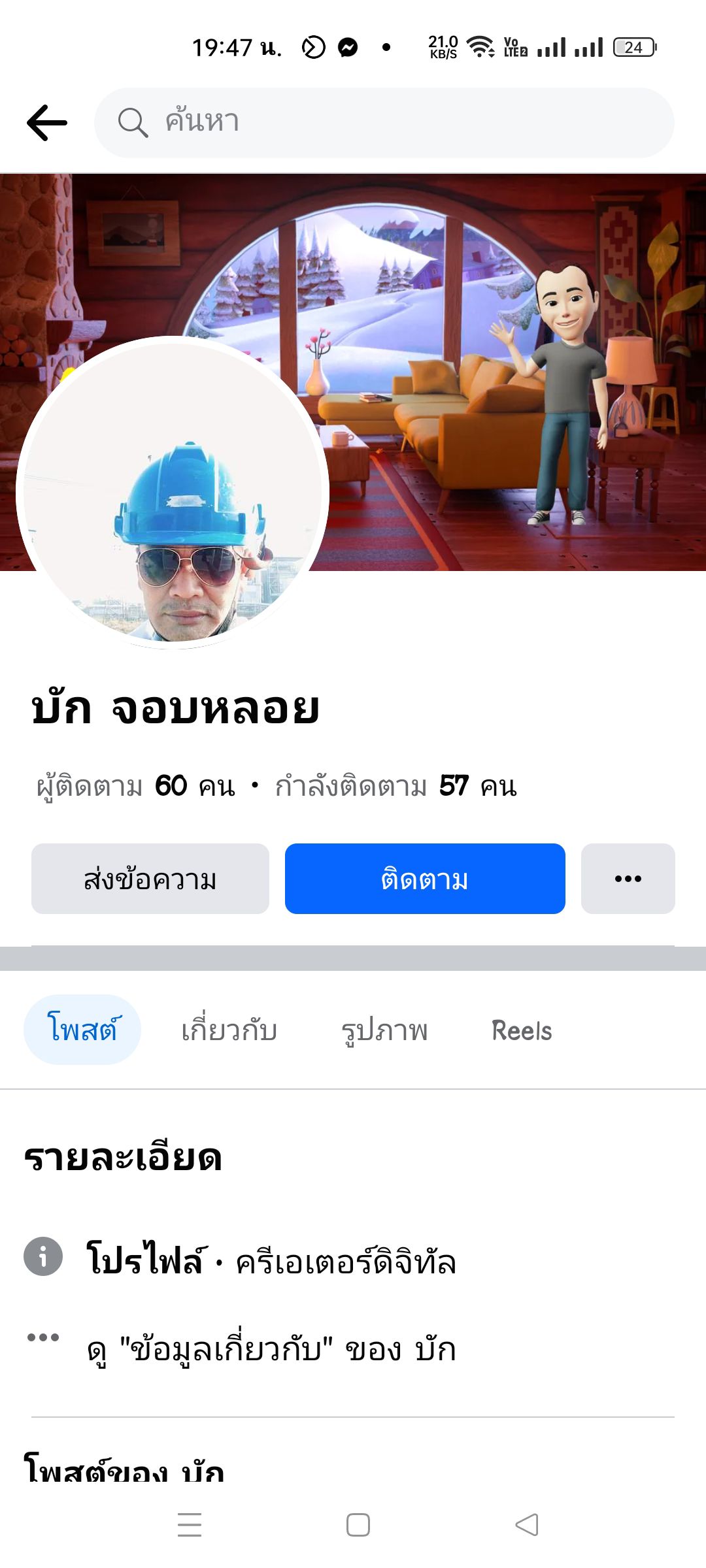Open the three-dot more options button

point(628,879)
